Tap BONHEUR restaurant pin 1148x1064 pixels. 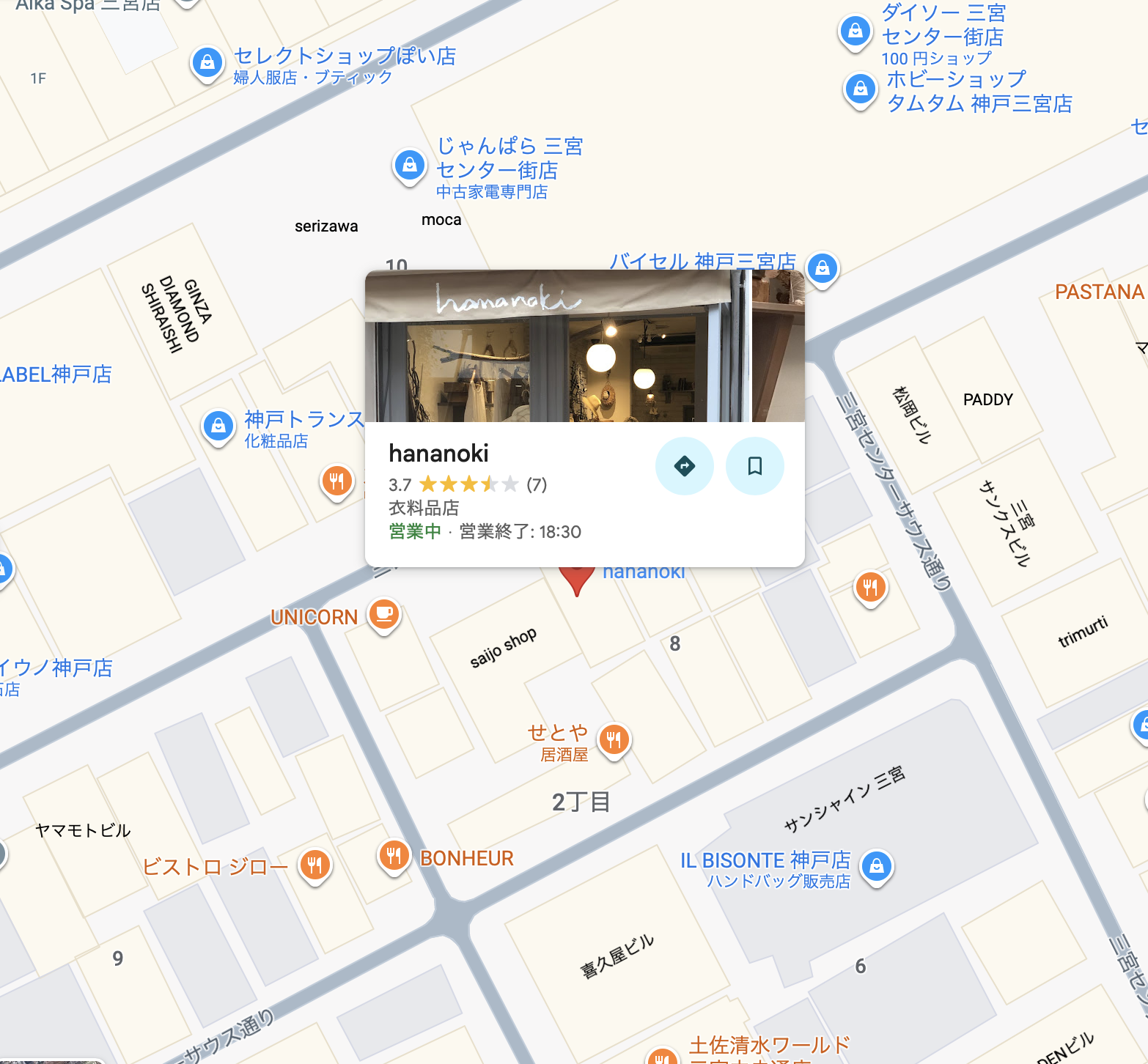point(394,856)
